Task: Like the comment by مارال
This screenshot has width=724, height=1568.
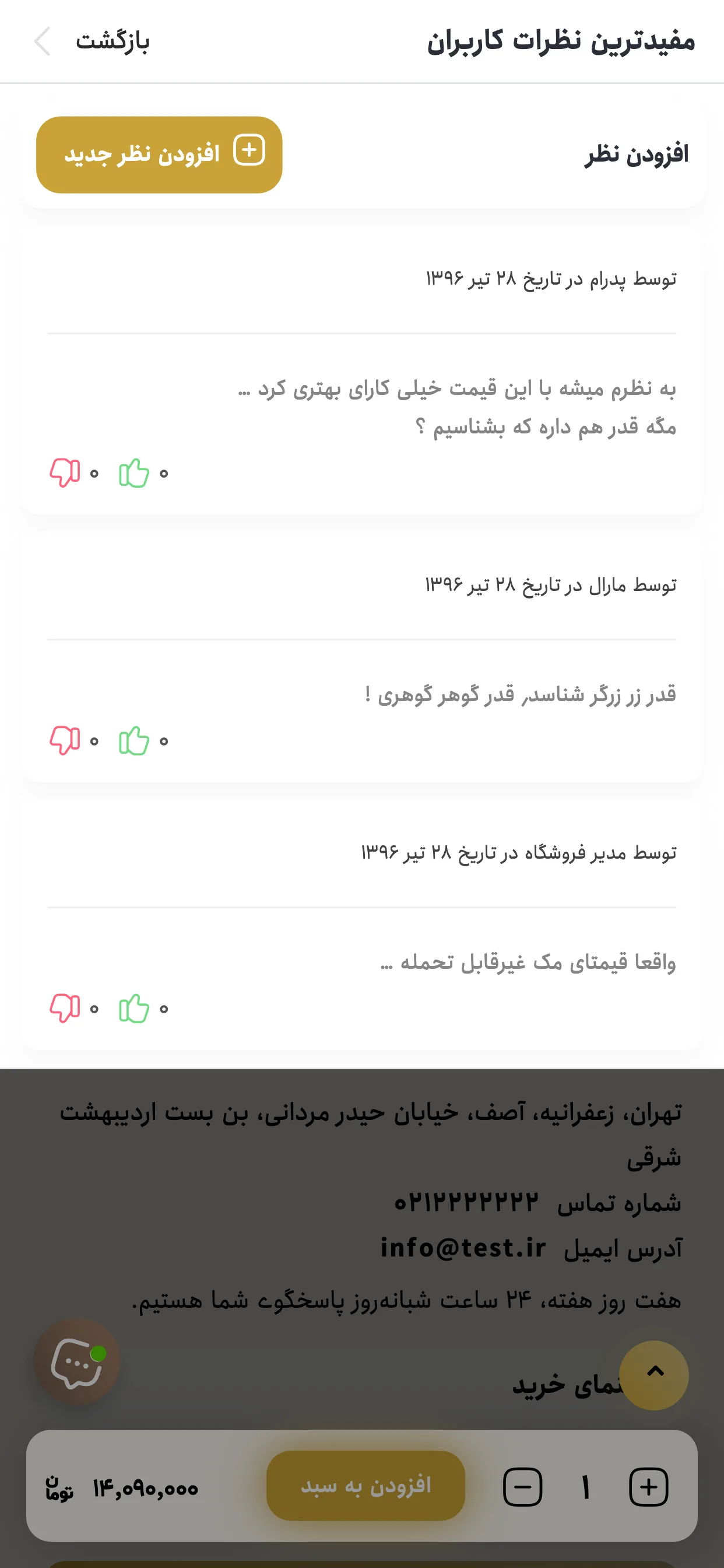Action: point(135,741)
